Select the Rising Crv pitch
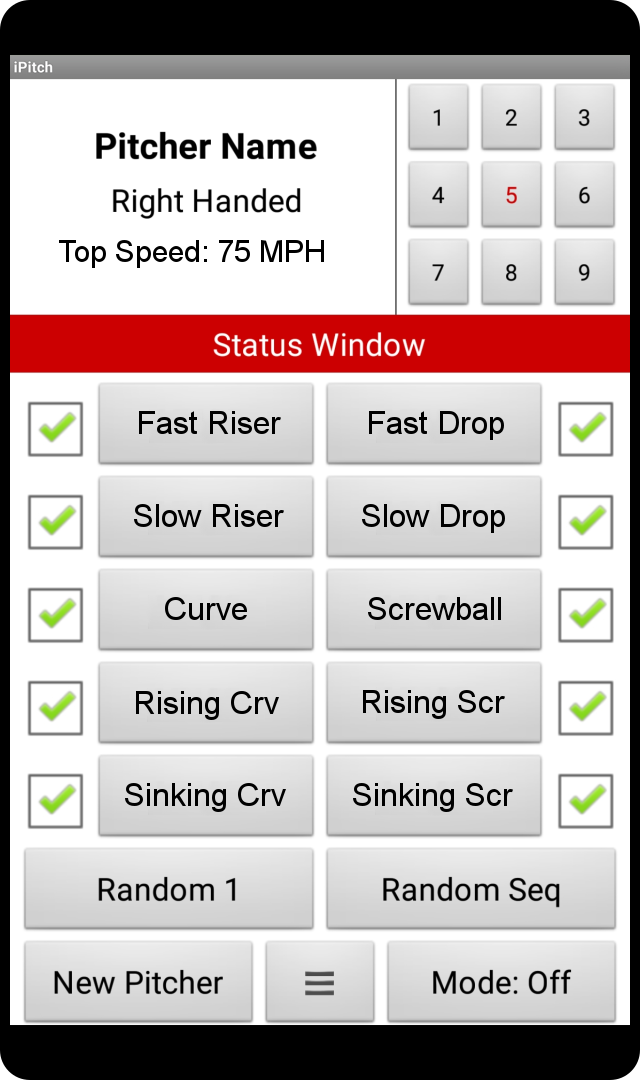The image size is (640, 1080). point(206,703)
